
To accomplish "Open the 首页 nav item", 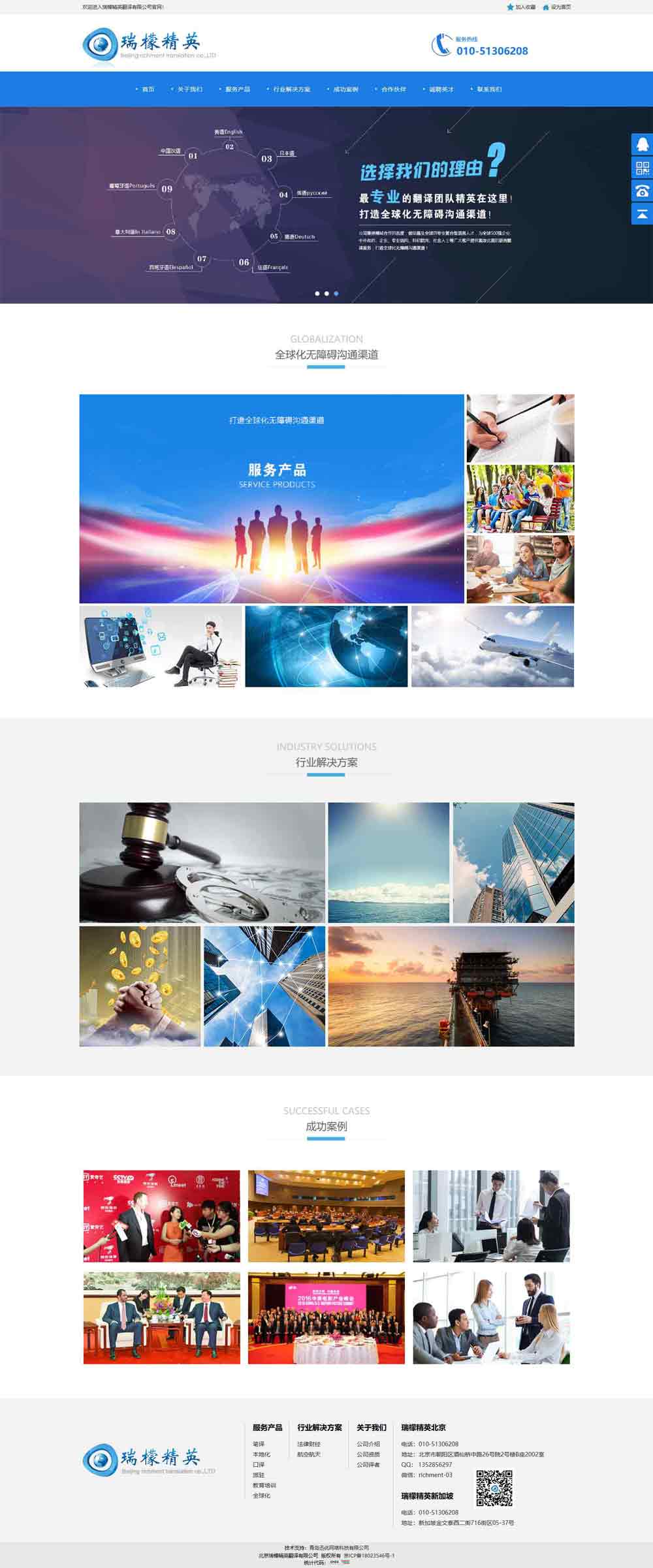I will pos(148,89).
